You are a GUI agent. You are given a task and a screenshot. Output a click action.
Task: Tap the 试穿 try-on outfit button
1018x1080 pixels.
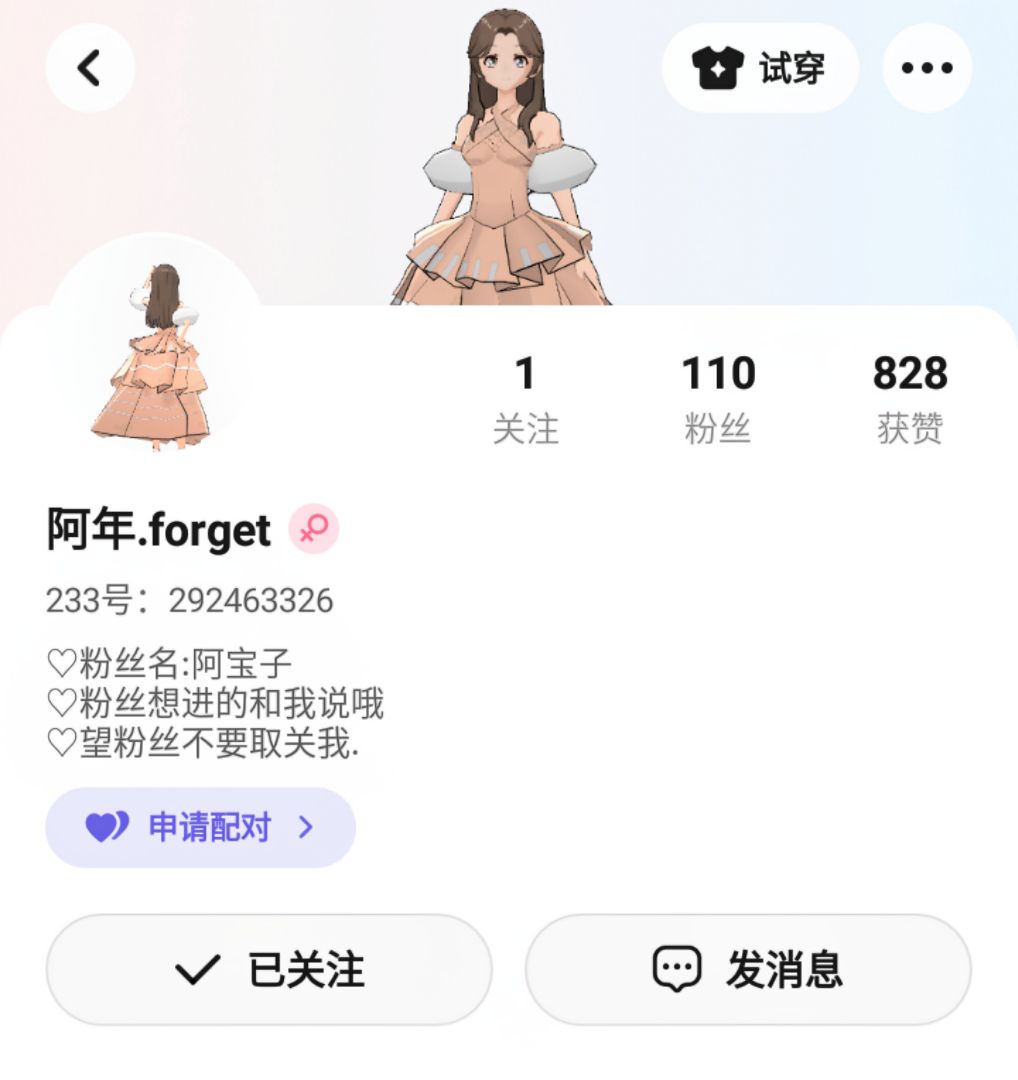[x=760, y=68]
